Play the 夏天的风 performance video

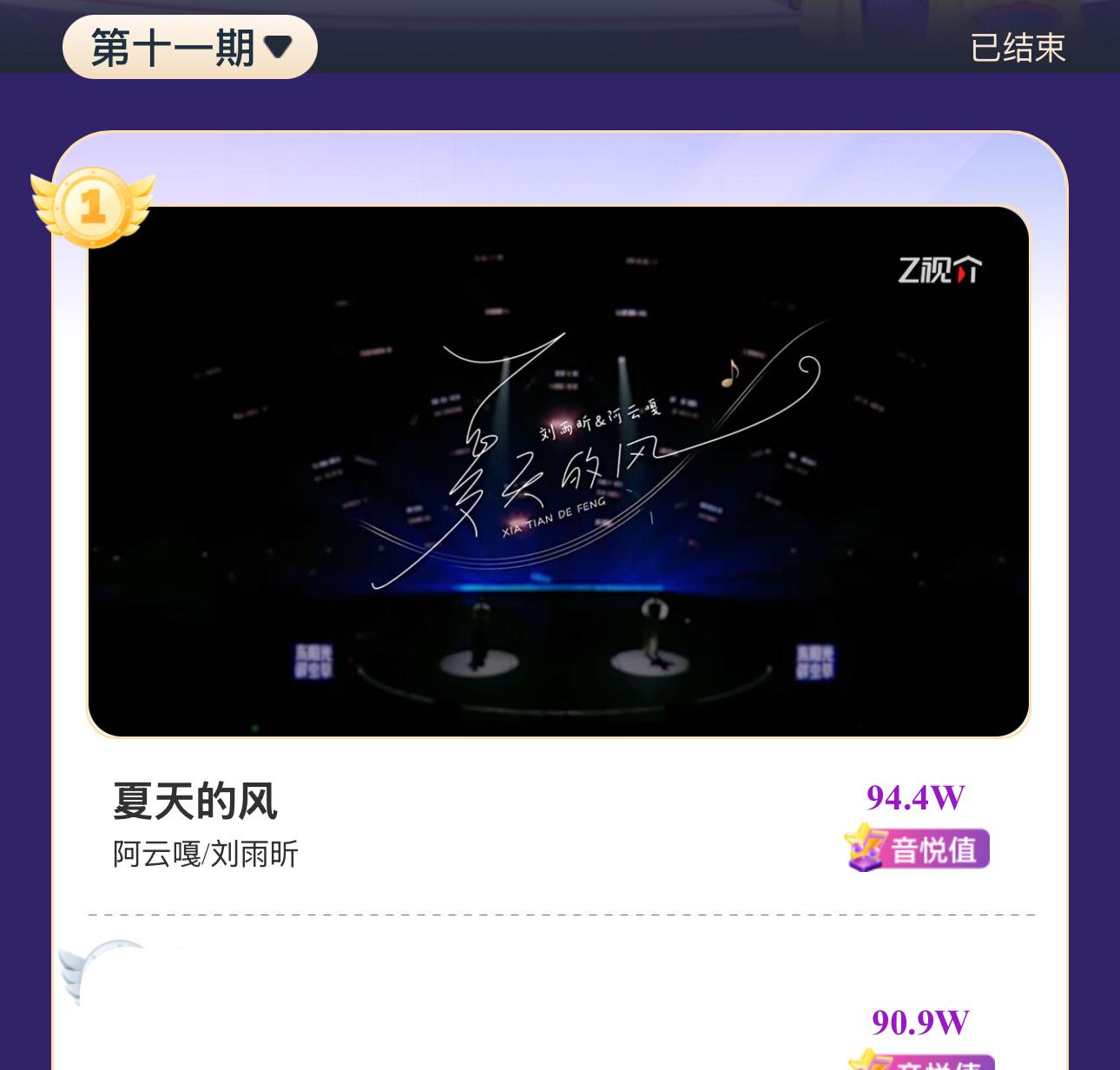click(558, 471)
